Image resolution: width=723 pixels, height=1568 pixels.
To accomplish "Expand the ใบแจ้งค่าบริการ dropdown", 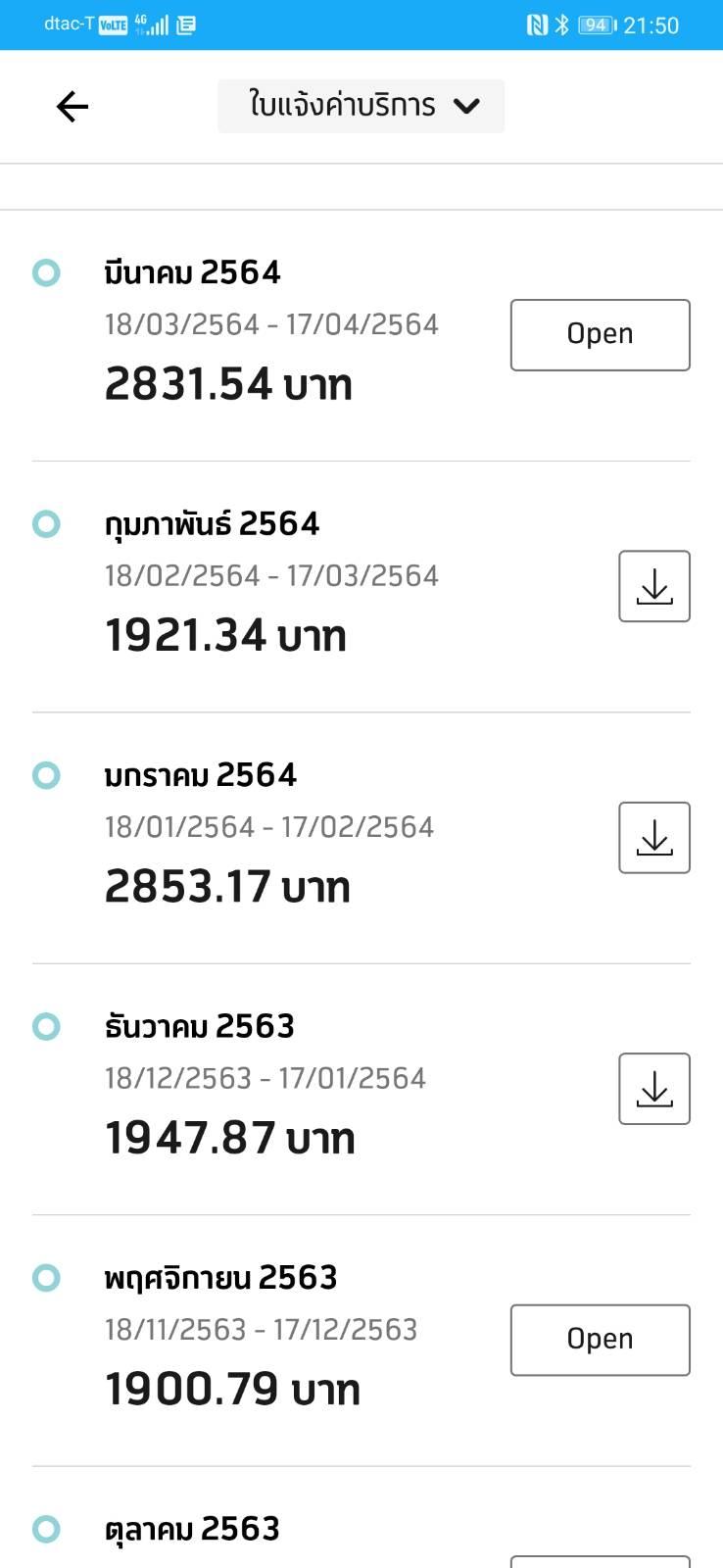I will pyautogui.click(x=361, y=106).
